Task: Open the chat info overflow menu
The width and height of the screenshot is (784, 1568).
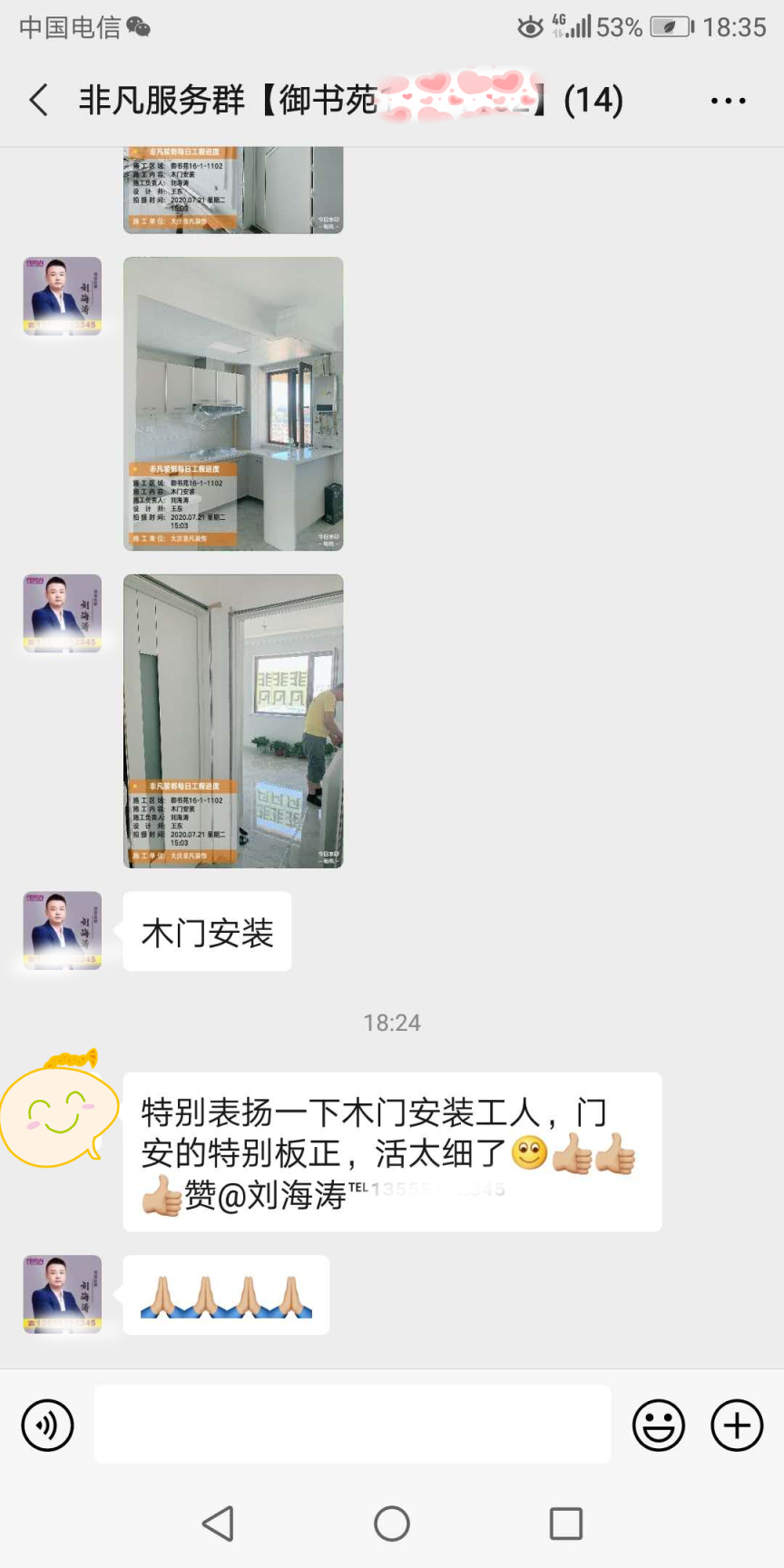Action: point(728,101)
